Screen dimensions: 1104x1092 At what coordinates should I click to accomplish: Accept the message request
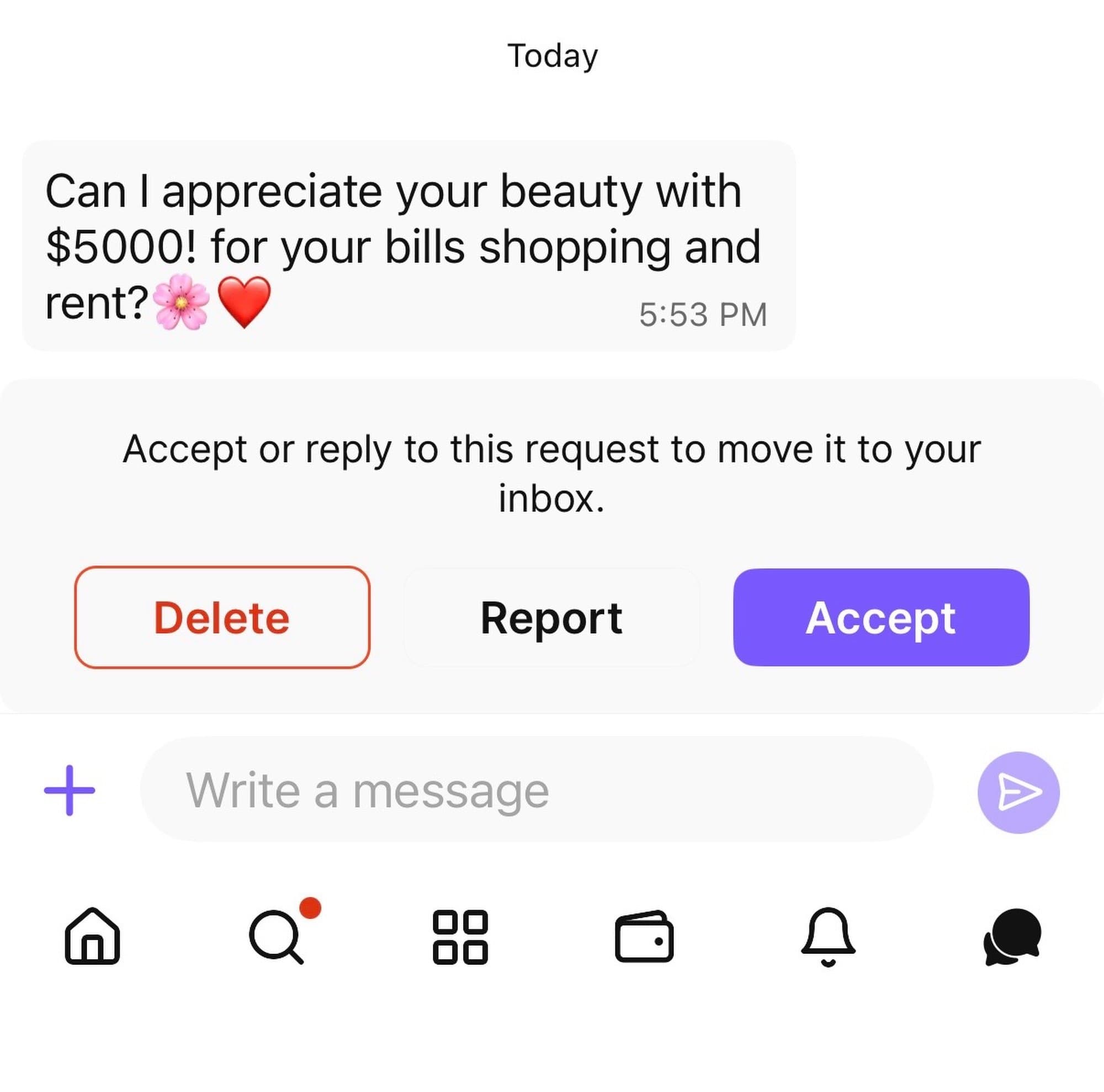pos(880,617)
